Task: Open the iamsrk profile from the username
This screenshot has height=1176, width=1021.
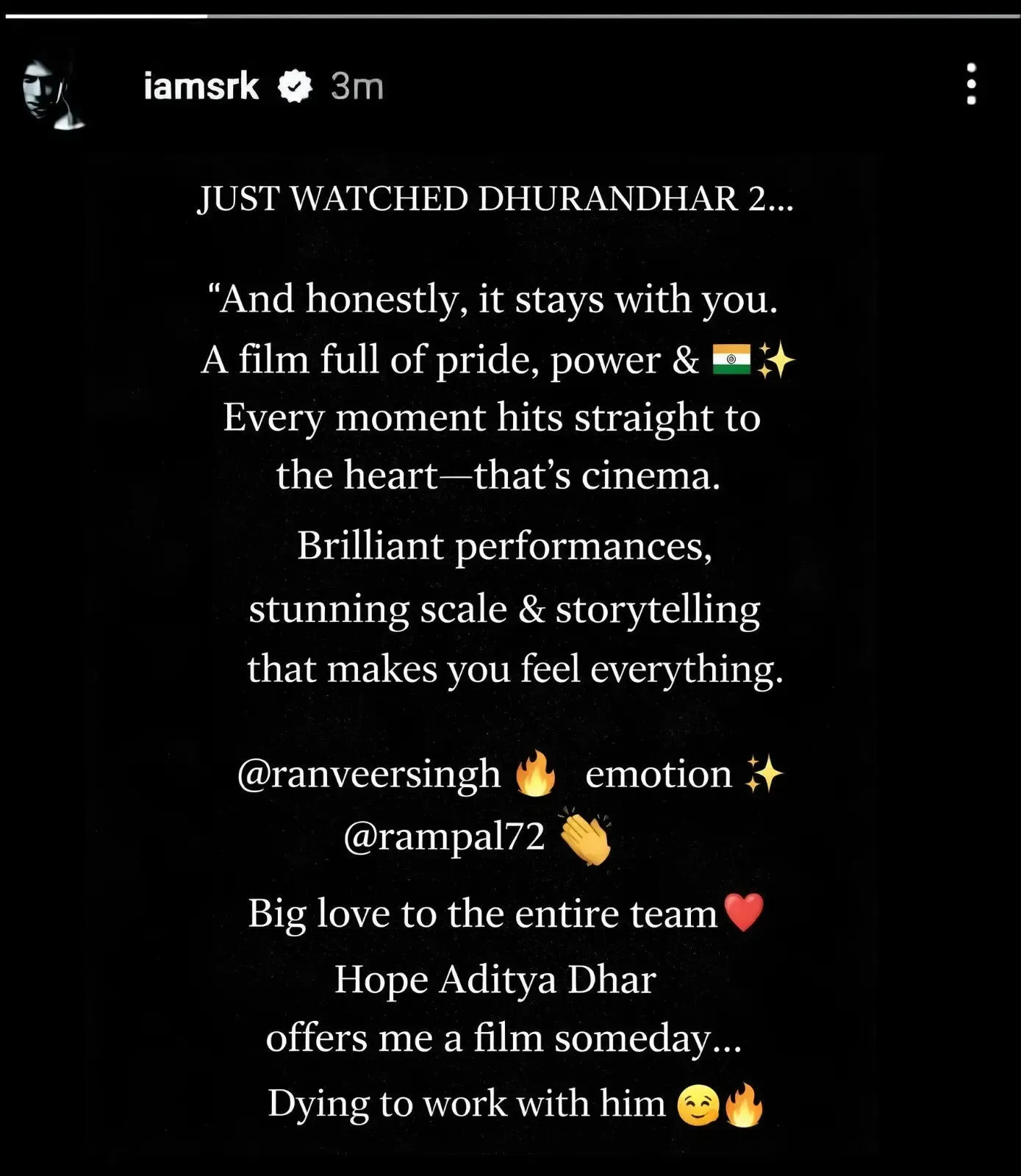Action: pyautogui.click(x=201, y=87)
